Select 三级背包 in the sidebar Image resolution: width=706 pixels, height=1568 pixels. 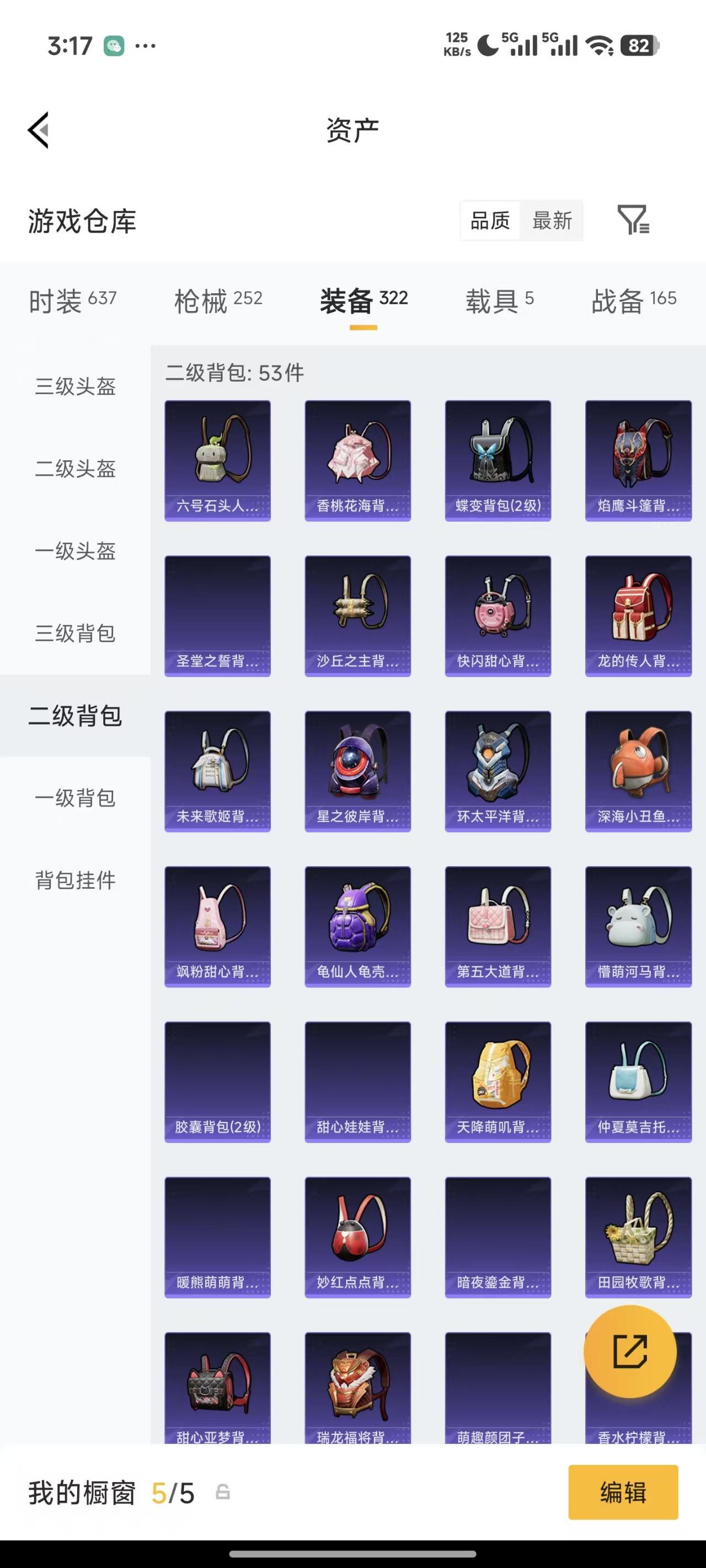point(74,635)
